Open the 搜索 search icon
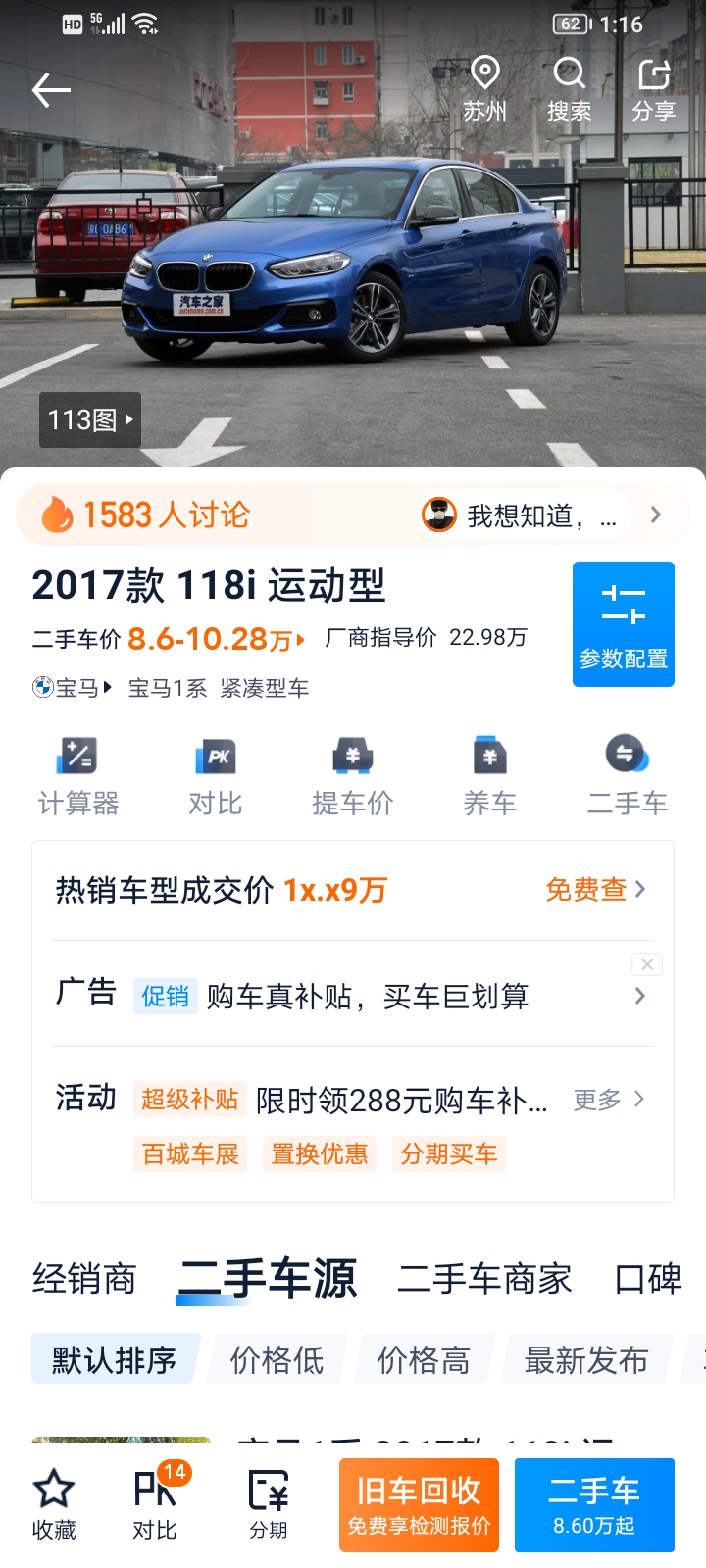This screenshot has height=1568, width=706. coord(570,90)
